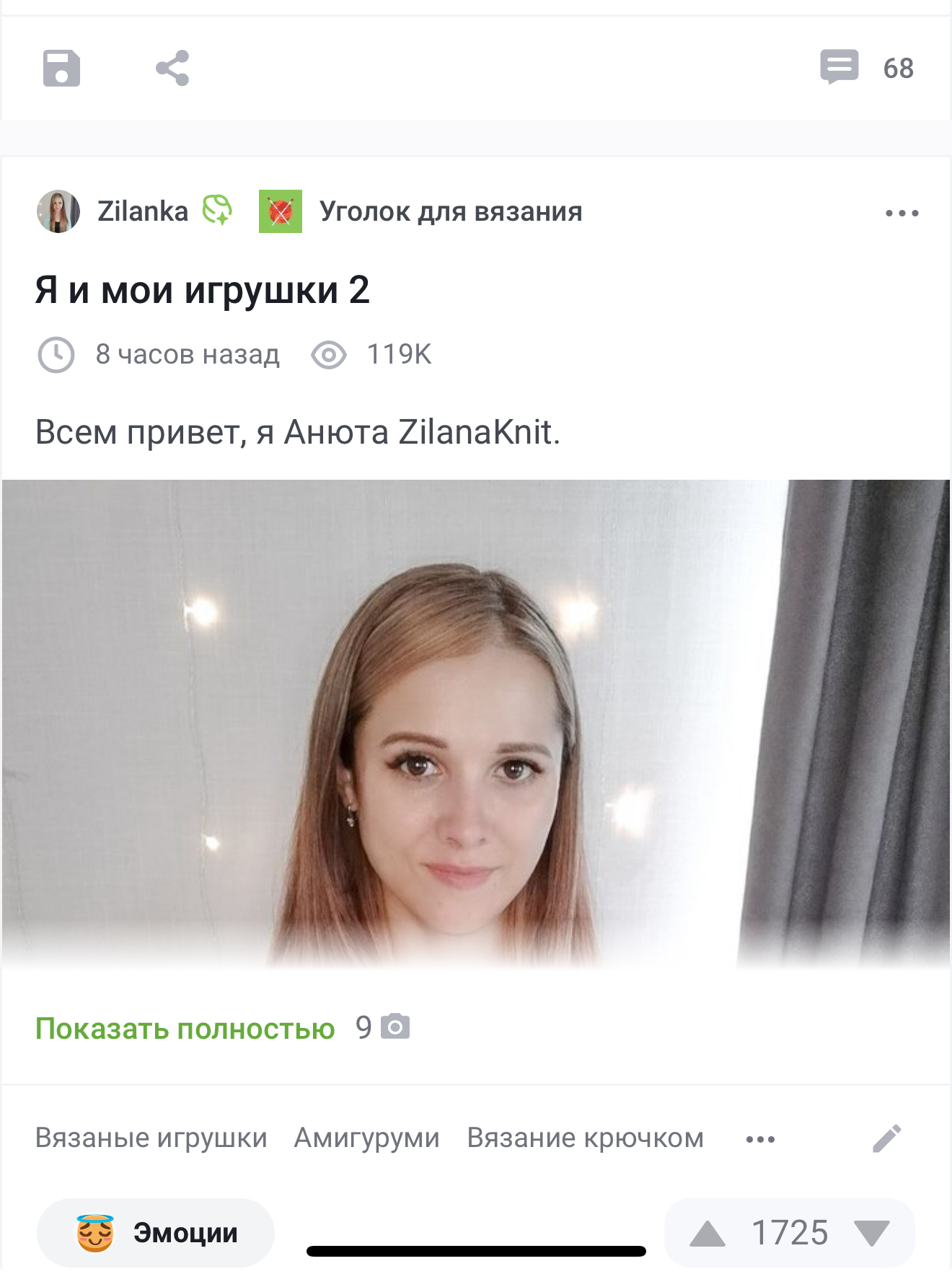Save the previous post with the floppy icon

click(x=61, y=69)
